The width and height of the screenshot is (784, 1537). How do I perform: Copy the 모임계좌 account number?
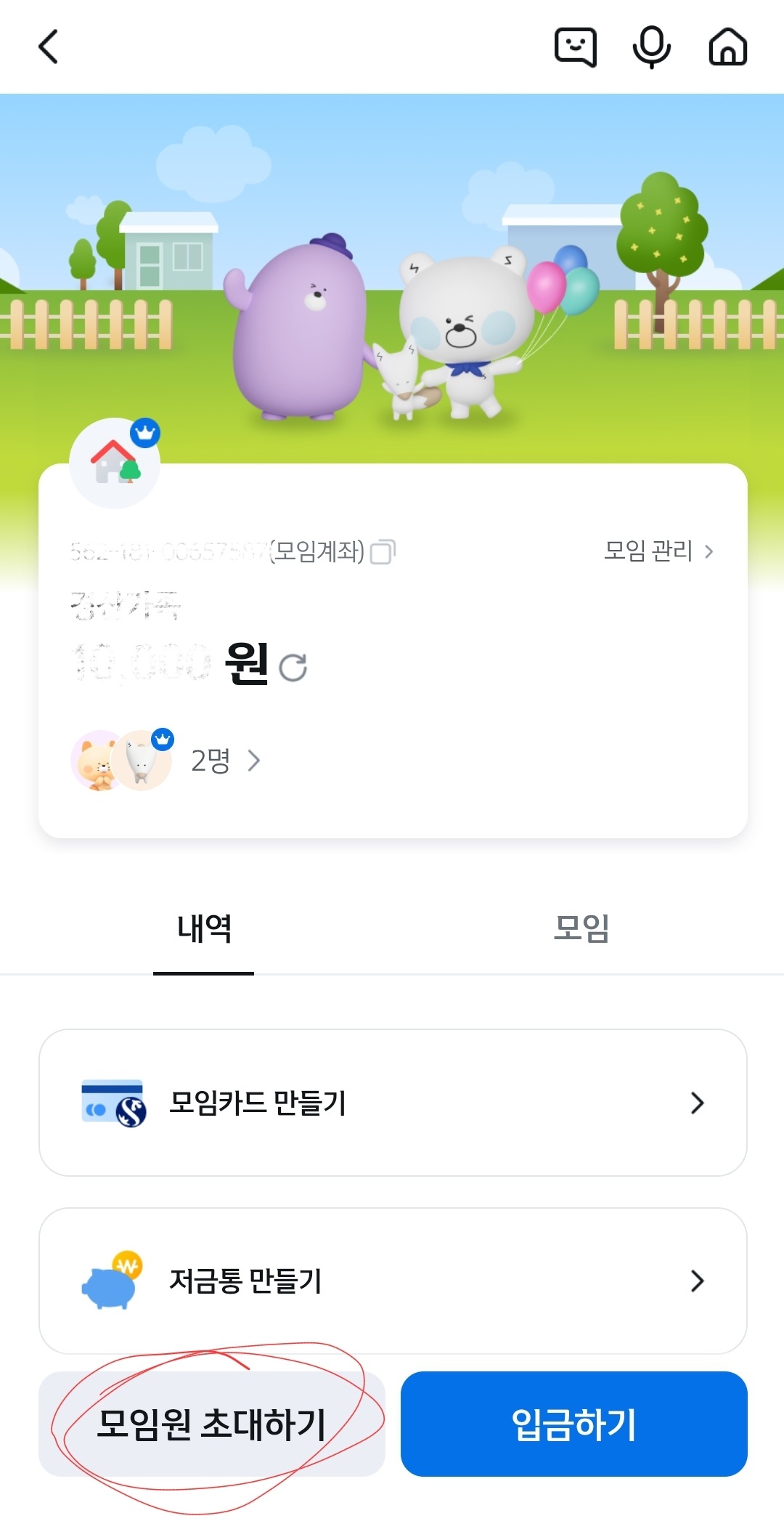tap(383, 552)
